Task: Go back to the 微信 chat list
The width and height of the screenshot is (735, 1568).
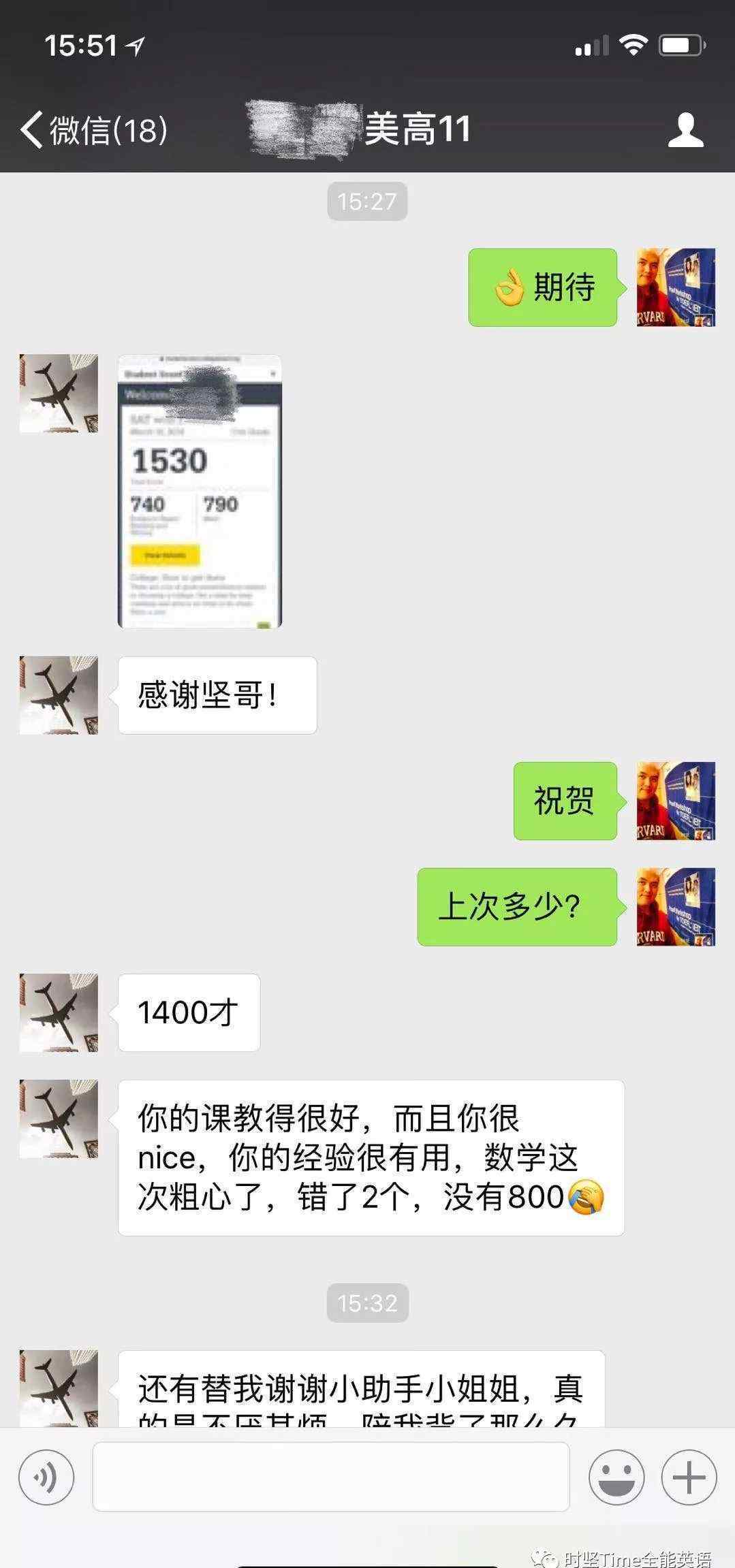Action: [x=94, y=129]
